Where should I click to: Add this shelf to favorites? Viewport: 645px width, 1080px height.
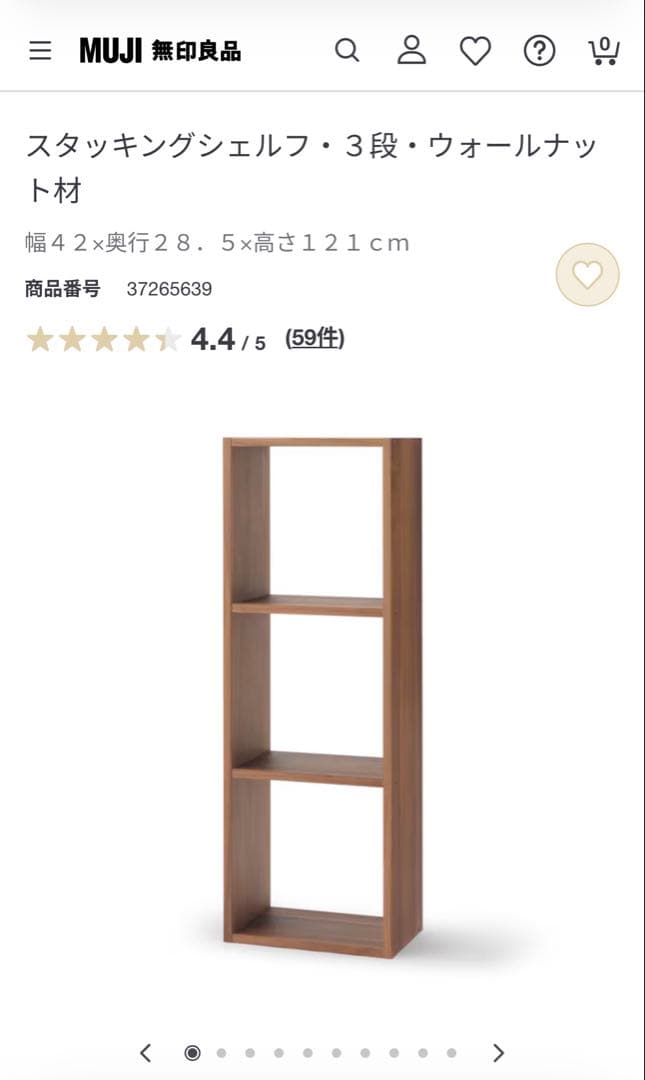click(587, 275)
